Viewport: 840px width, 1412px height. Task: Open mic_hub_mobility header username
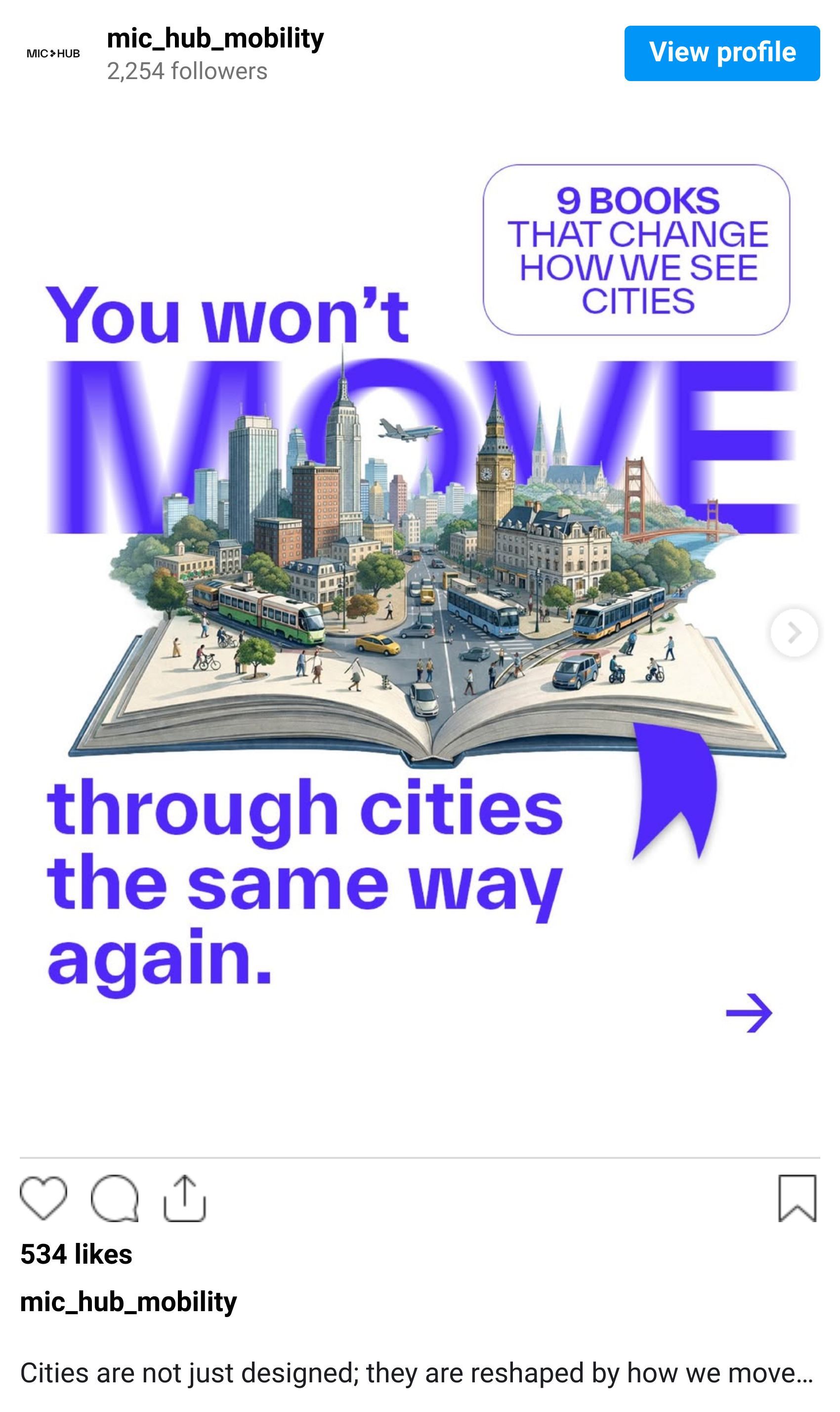(215, 39)
